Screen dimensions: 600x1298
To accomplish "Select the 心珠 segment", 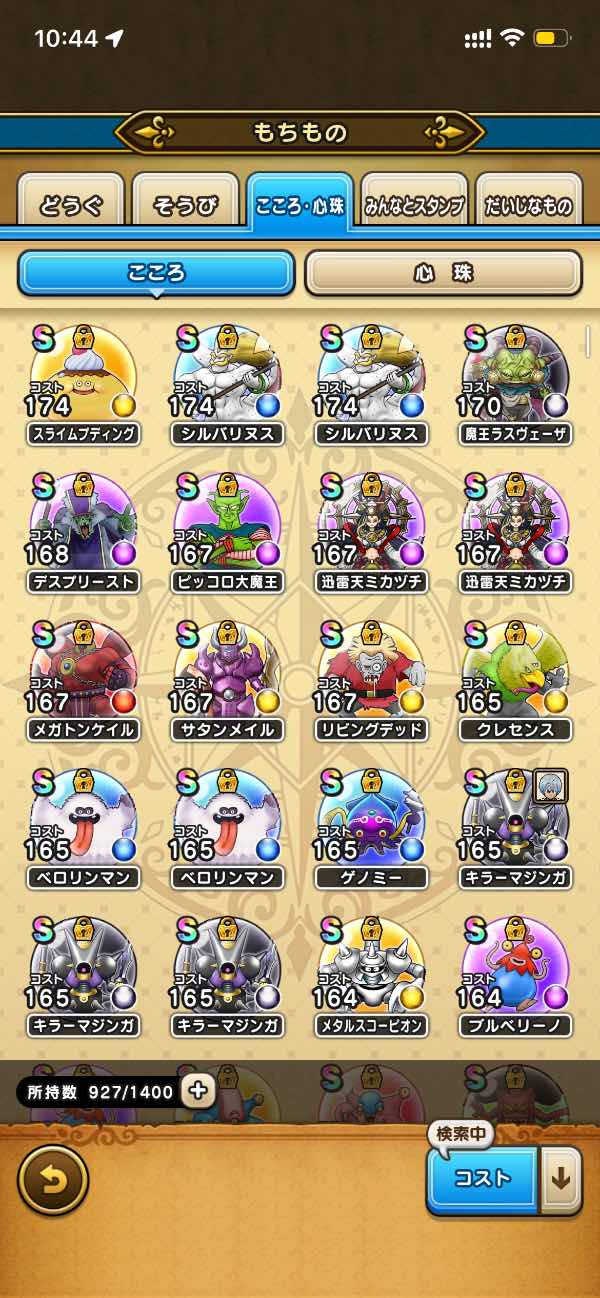I will (x=443, y=272).
